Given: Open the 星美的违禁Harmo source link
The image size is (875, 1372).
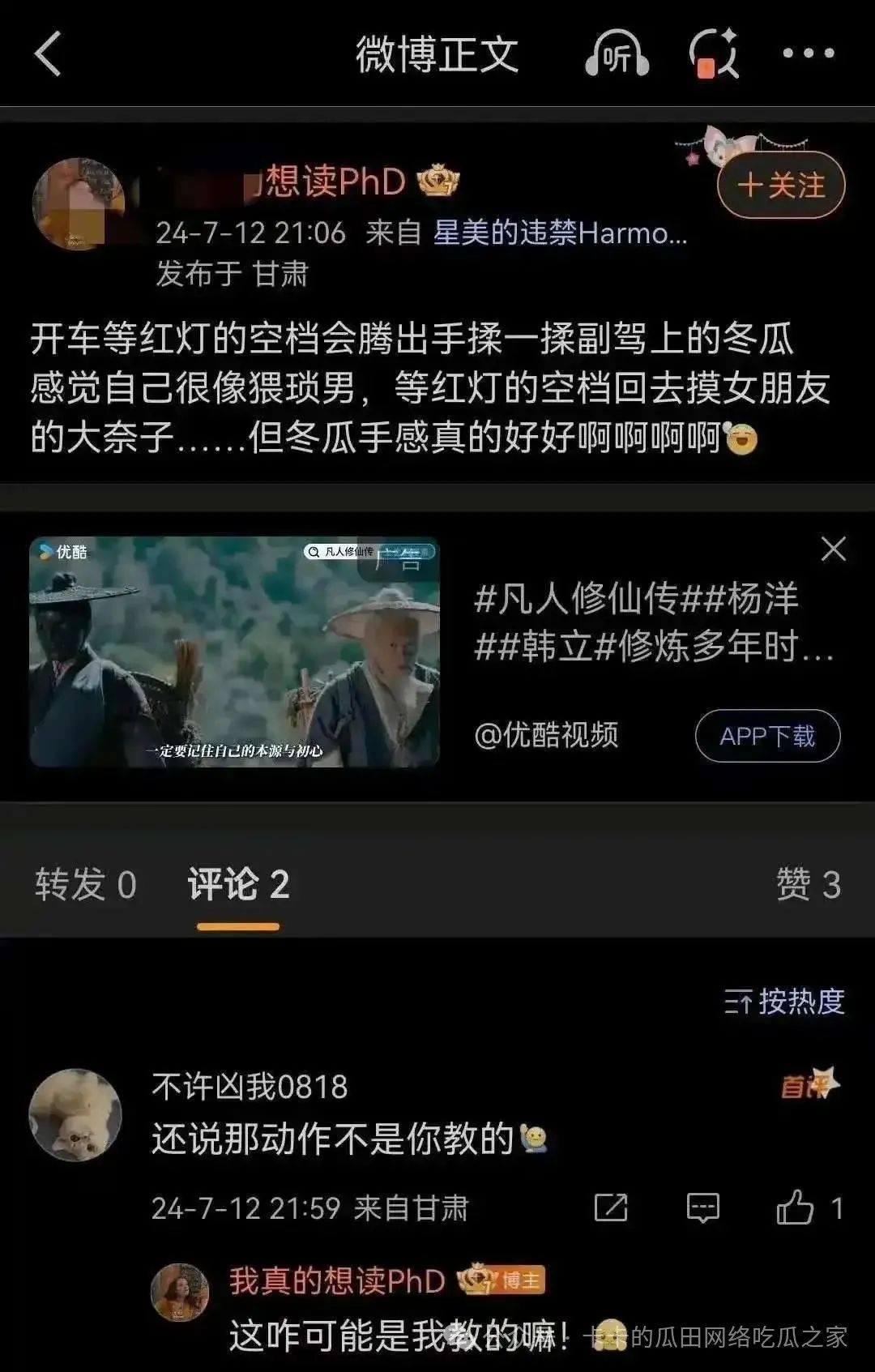Looking at the screenshot, I should 560,233.
